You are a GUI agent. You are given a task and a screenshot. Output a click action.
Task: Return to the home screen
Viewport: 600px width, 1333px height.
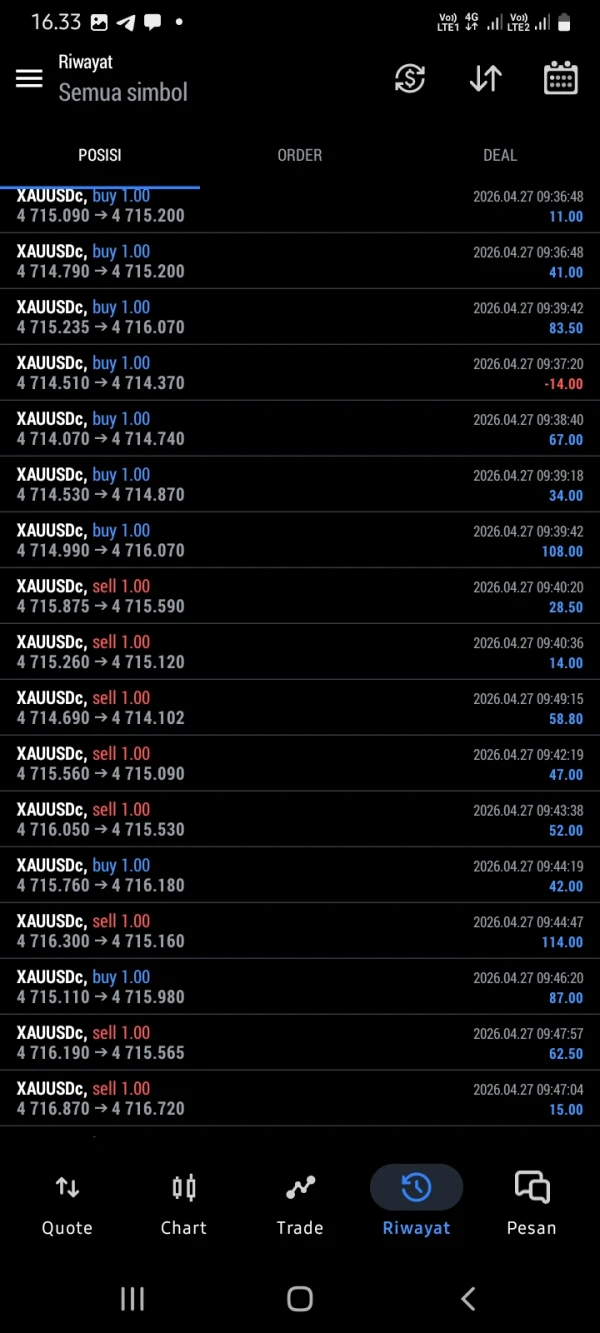pyautogui.click(x=300, y=1298)
